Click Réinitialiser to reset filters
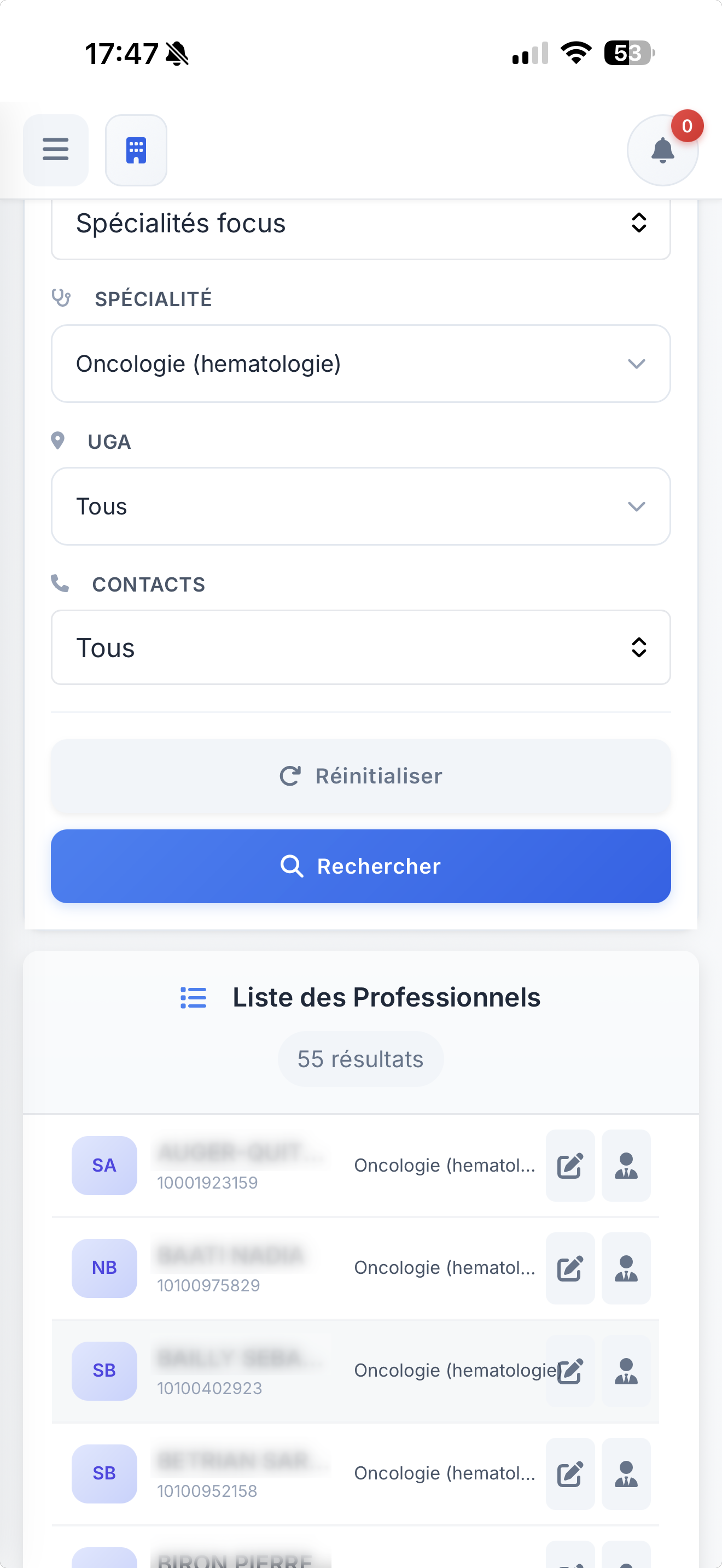The height and width of the screenshot is (1568, 722). pyautogui.click(x=360, y=775)
